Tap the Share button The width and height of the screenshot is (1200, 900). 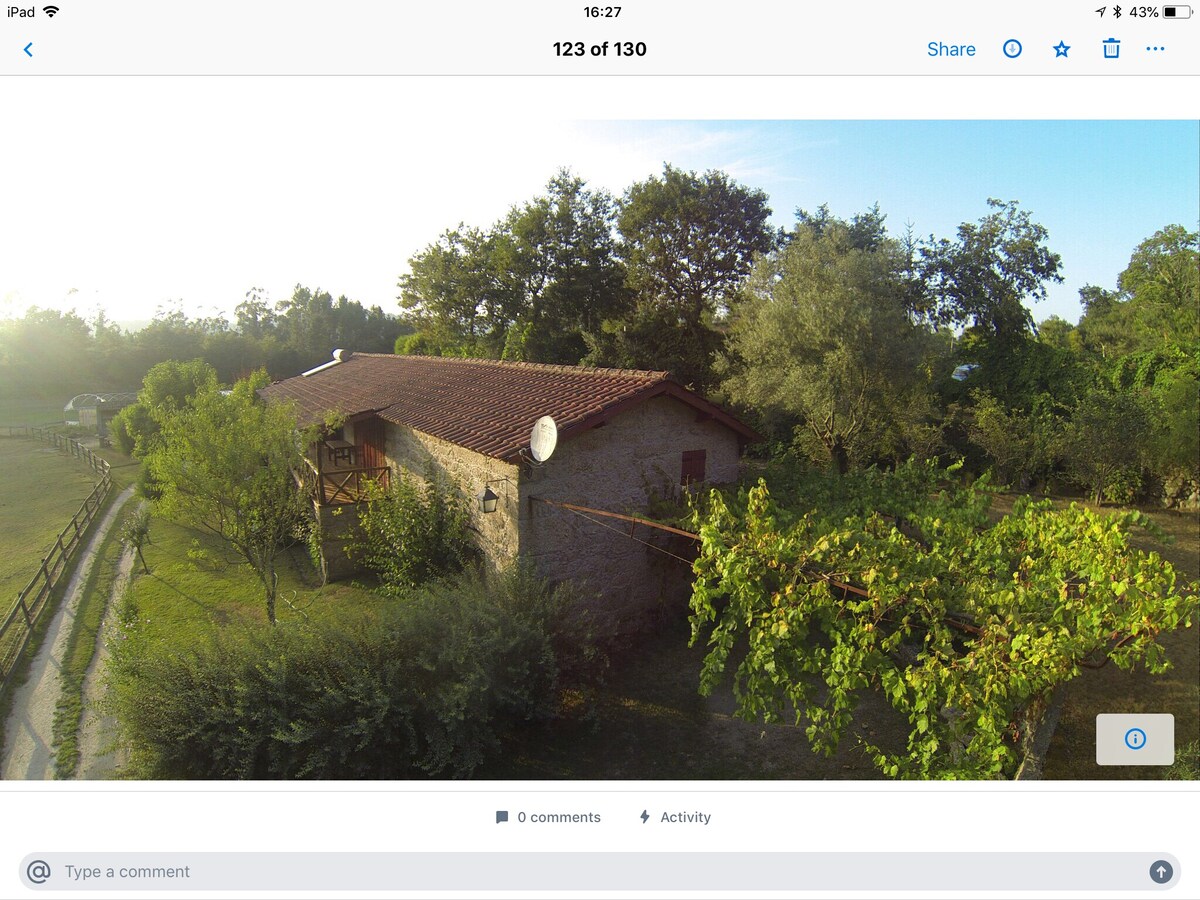coord(950,49)
